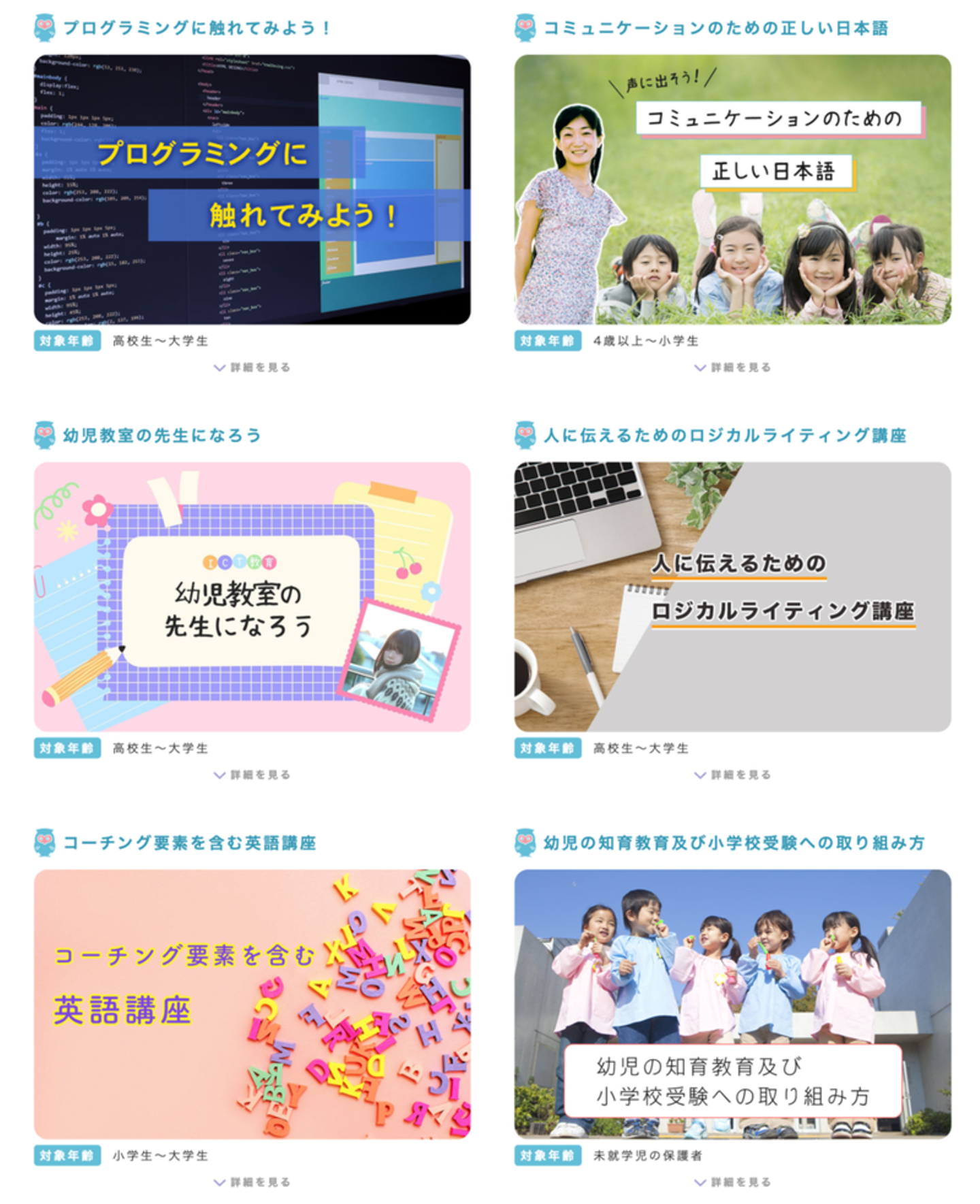The height and width of the screenshot is (1204, 980).
Task: Expand 詳細を見る under コーチング要素を含む英語講座
Action: click(x=252, y=1182)
